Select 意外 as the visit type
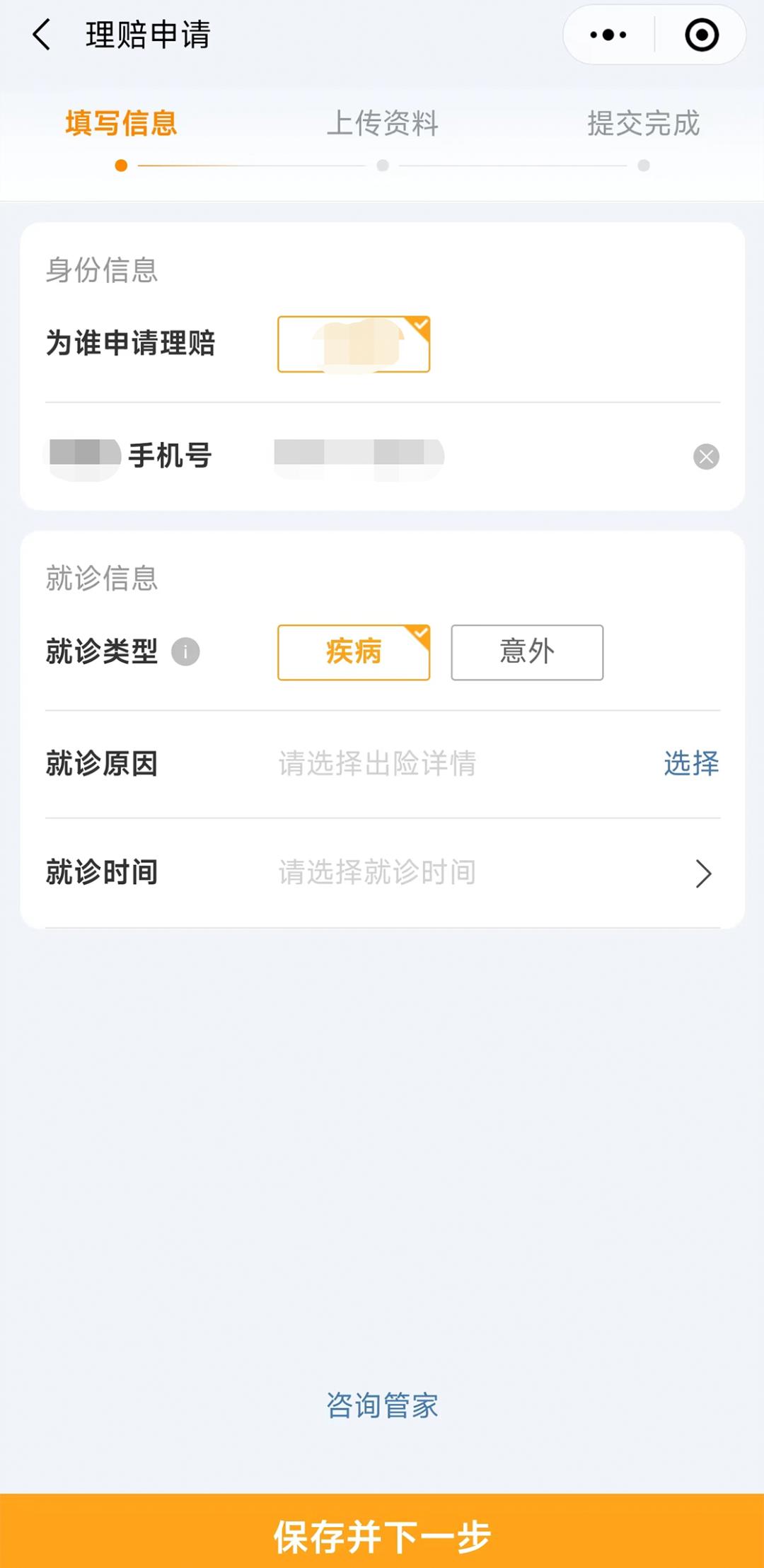This screenshot has height=1568, width=764. click(x=526, y=653)
